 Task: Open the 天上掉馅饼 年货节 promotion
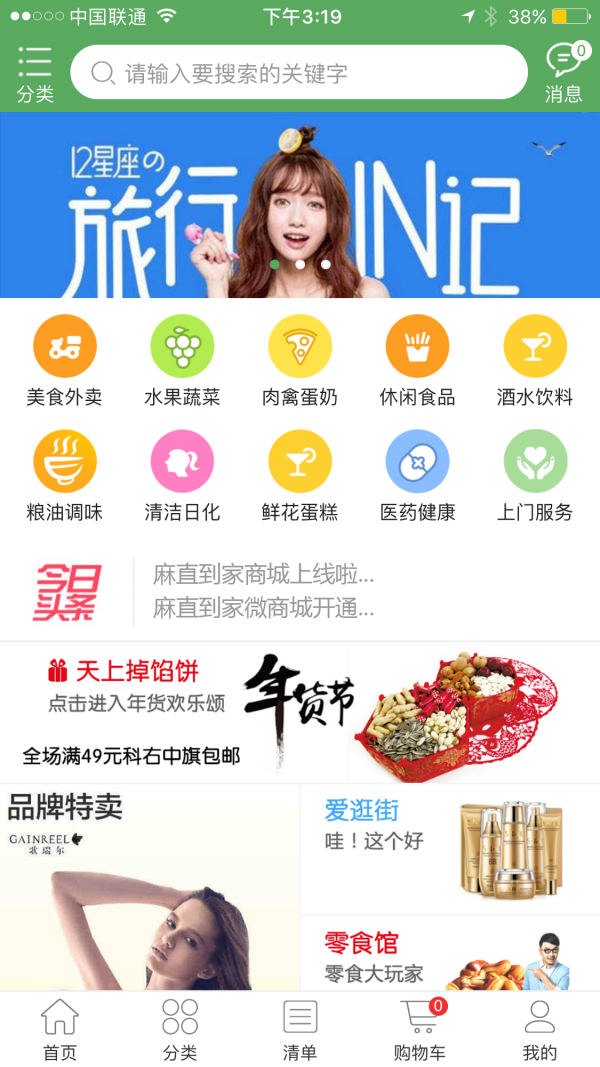[300, 712]
